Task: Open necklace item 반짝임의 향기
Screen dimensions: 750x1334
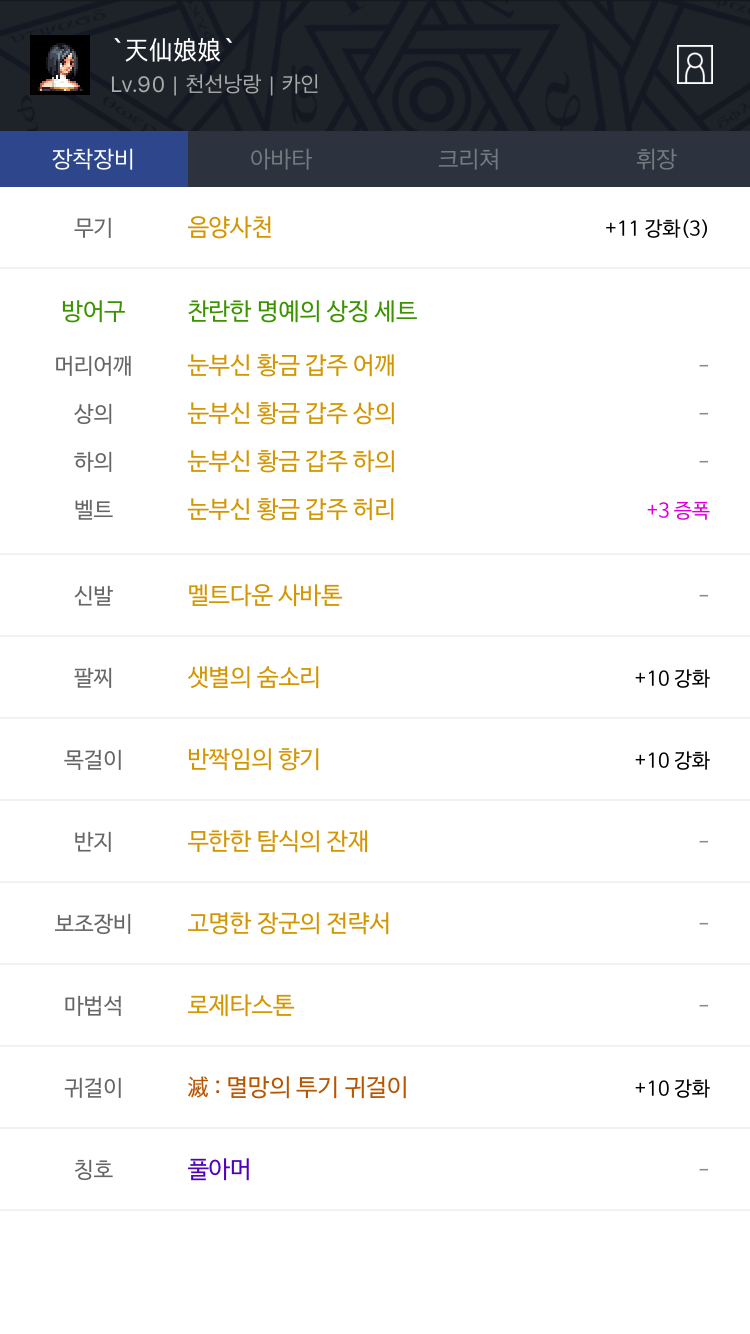Action: tap(254, 760)
